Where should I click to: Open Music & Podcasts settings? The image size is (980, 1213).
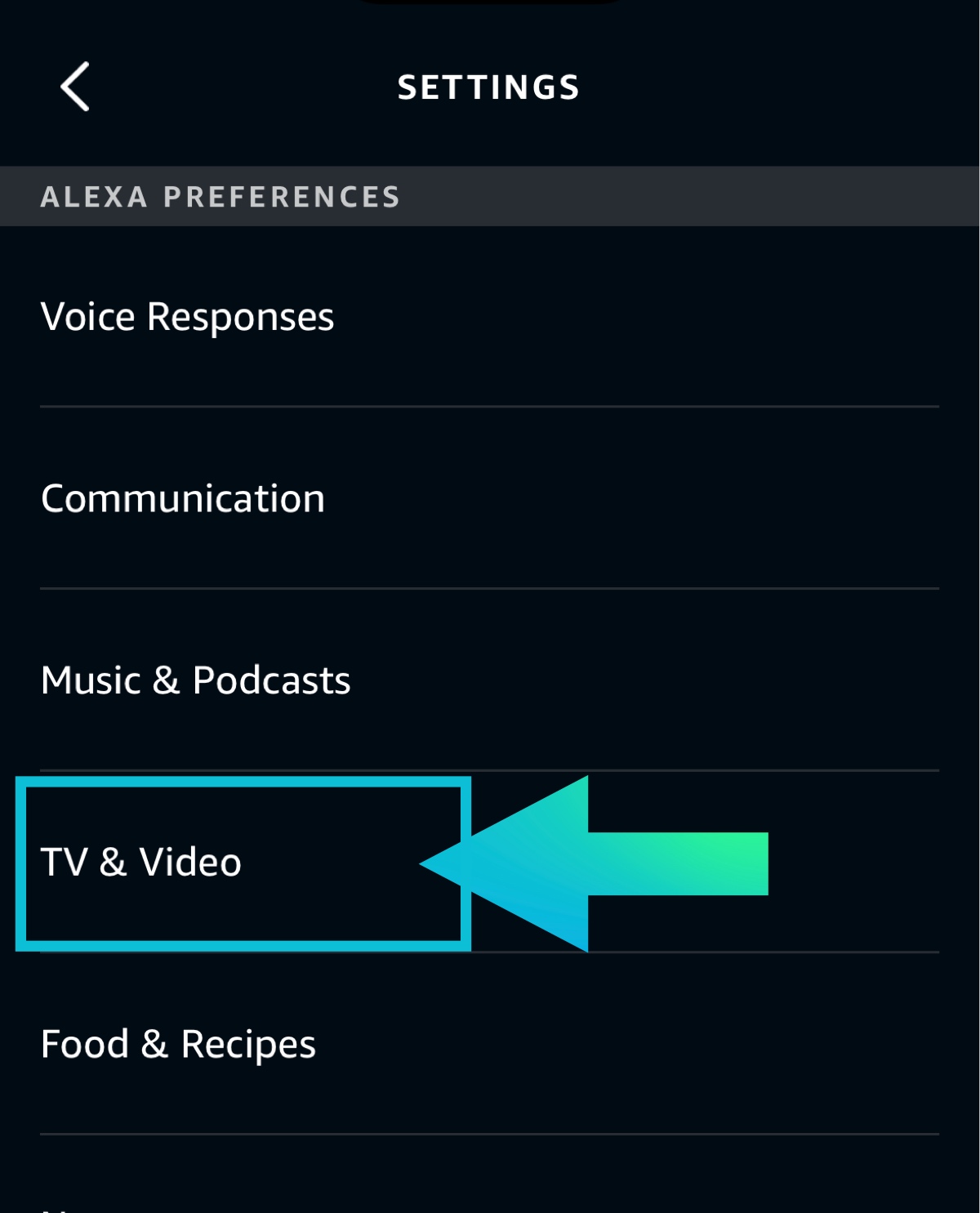point(196,680)
